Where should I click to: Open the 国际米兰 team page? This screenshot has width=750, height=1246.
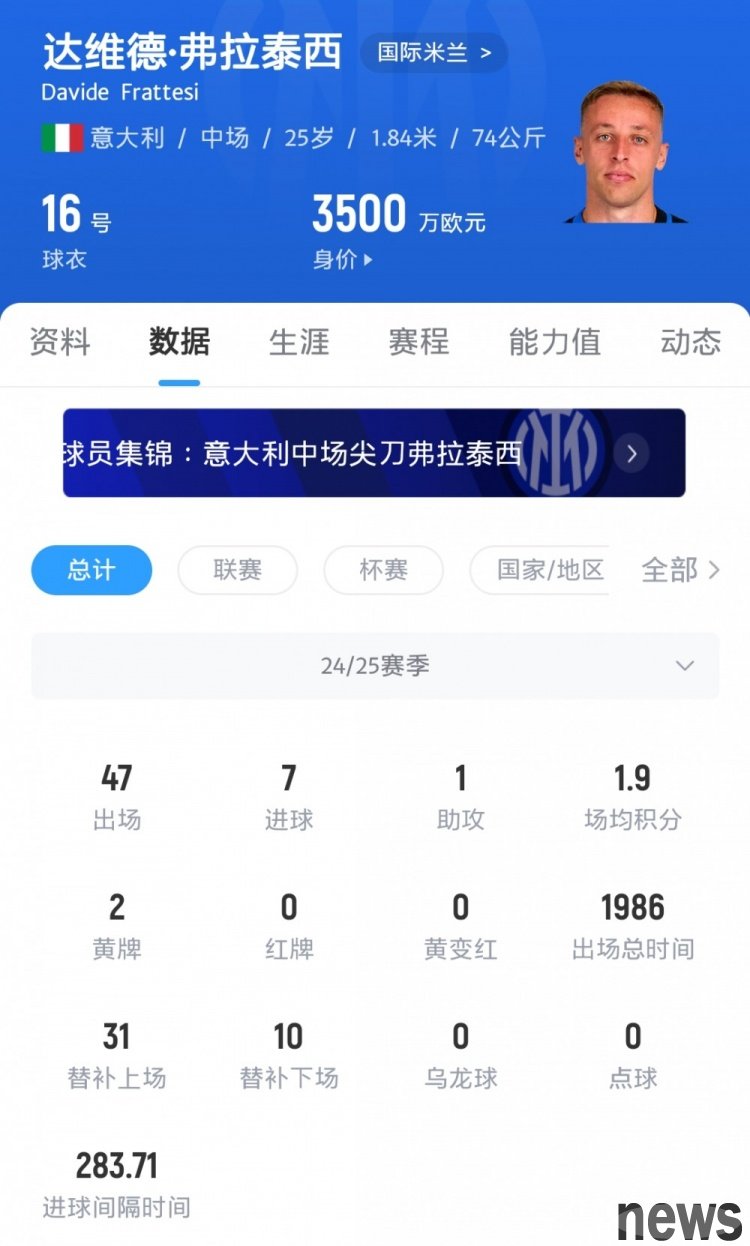click(433, 53)
